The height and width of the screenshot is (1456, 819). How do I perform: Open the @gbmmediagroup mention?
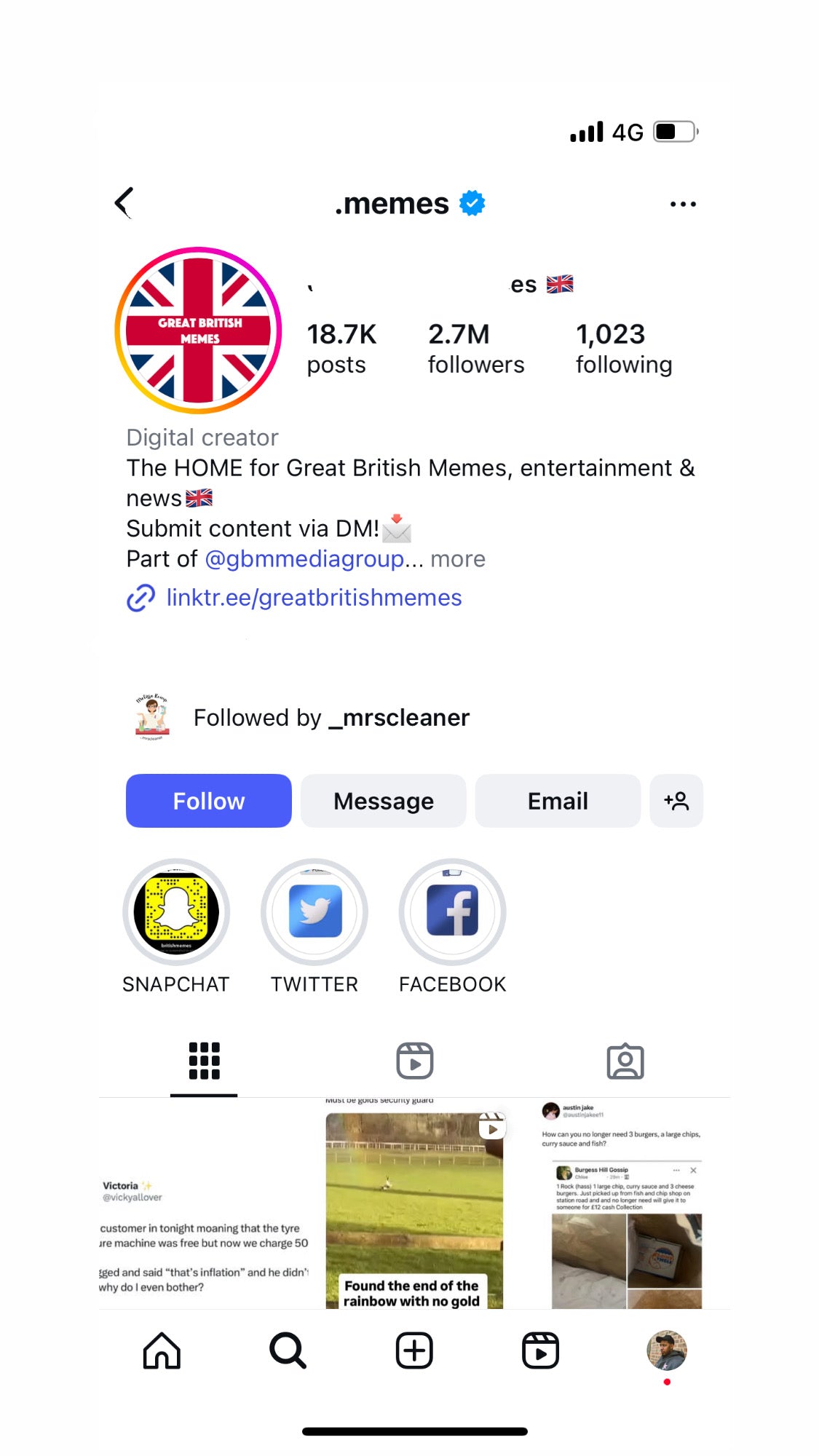coord(304,559)
